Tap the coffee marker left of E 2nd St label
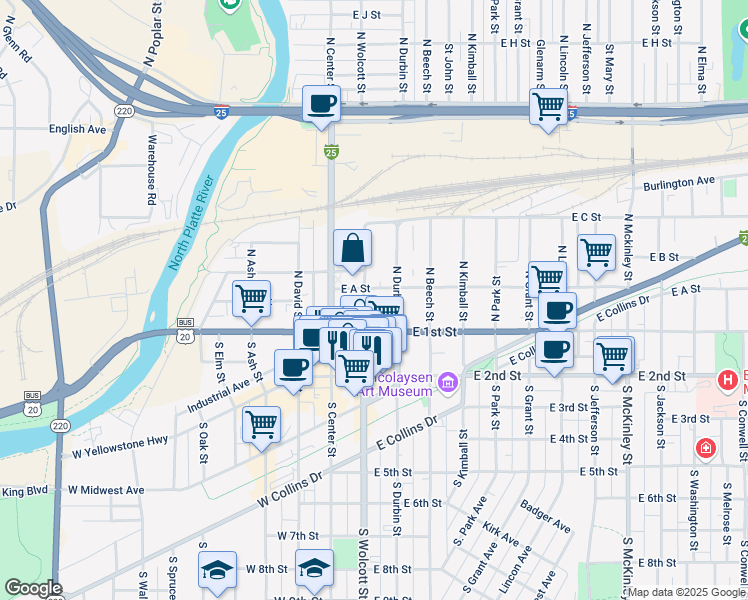 tap(552, 350)
